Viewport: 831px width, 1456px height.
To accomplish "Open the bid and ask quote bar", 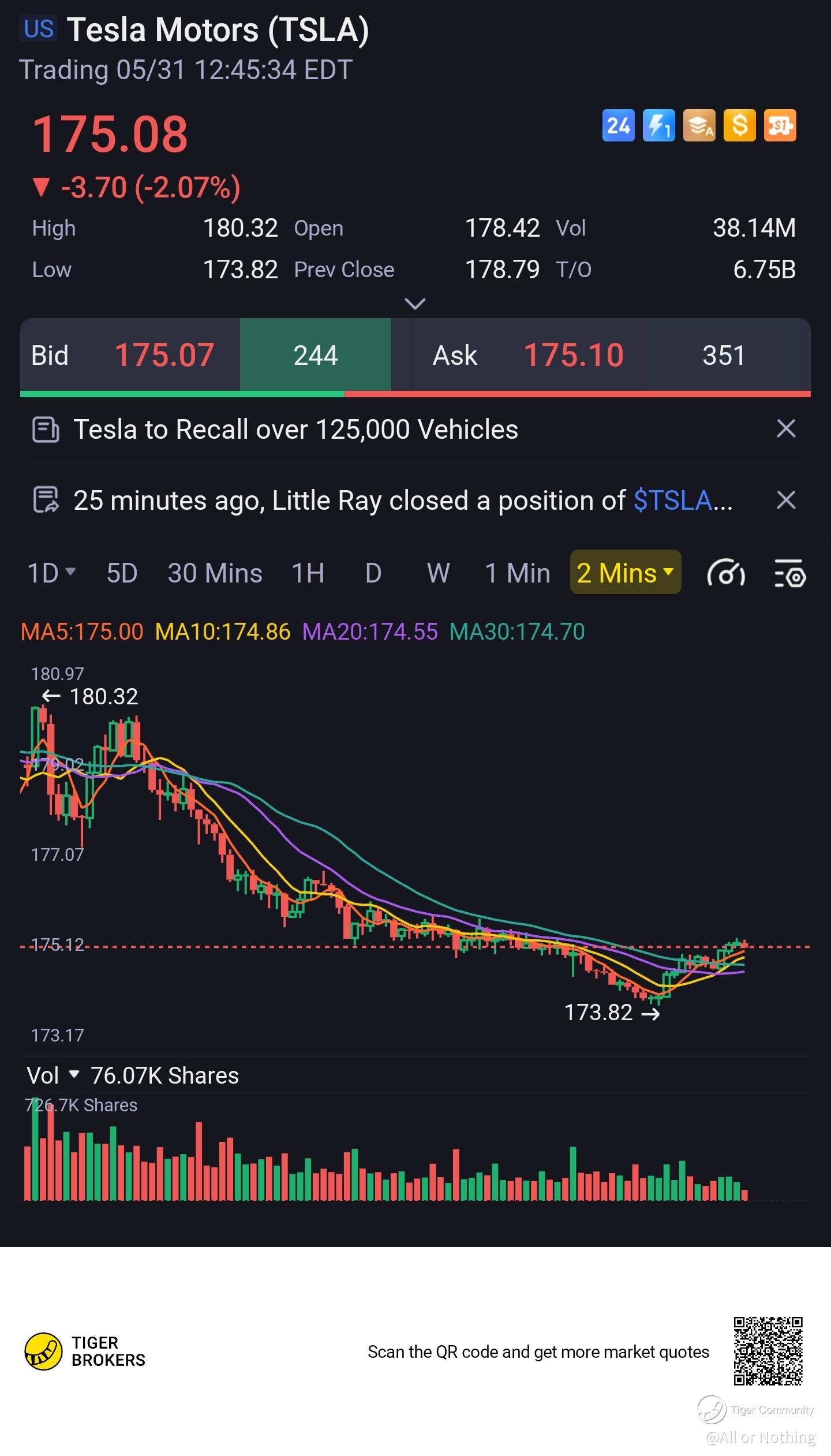I will [x=415, y=355].
